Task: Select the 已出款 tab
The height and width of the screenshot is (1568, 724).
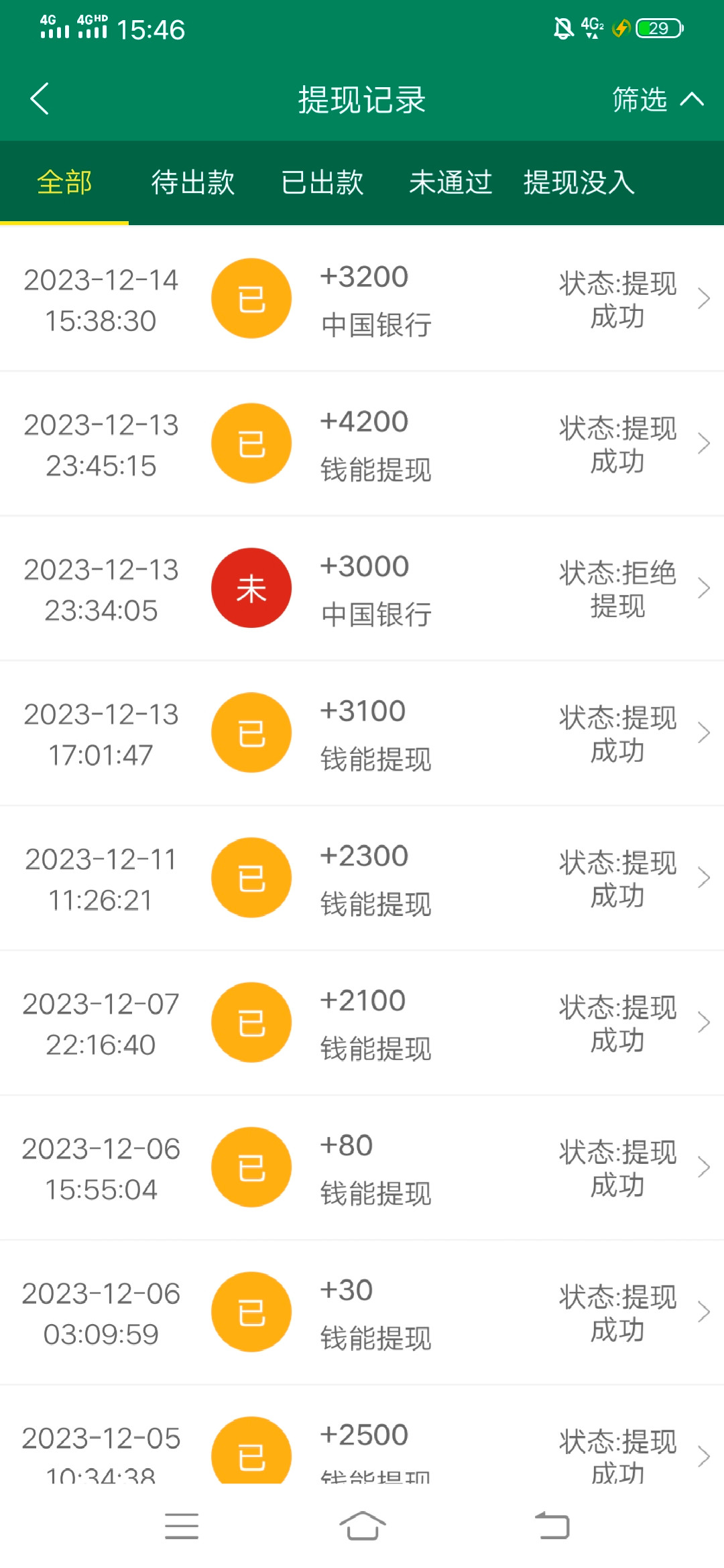Action: click(322, 182)
